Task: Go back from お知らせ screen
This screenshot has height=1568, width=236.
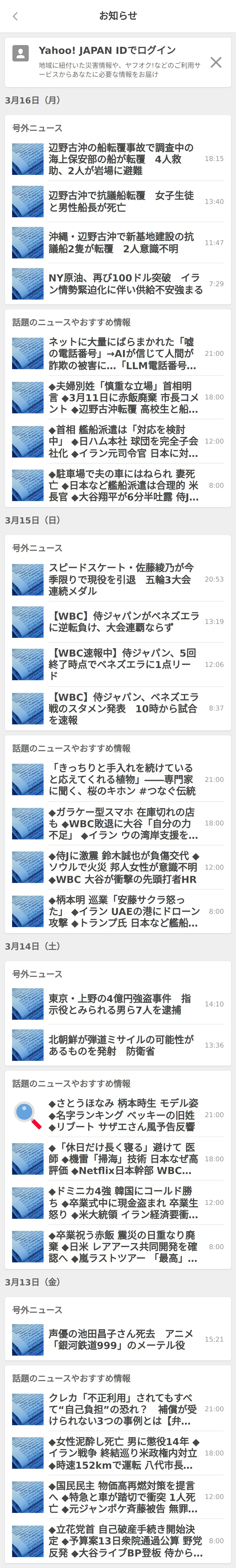Action: [15, 16]
